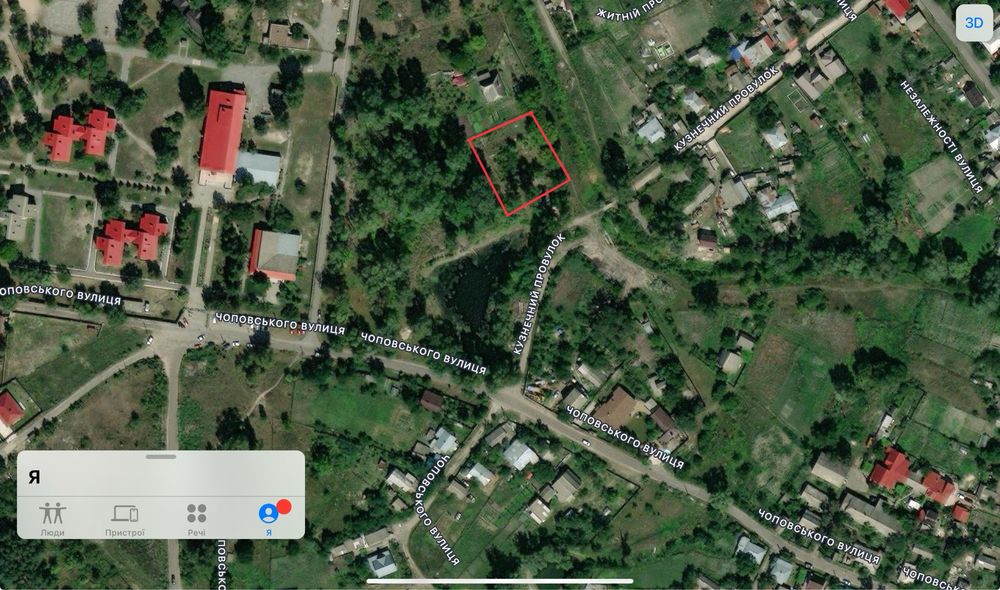Tap the panel grabber handle above Я

[161, 457]
